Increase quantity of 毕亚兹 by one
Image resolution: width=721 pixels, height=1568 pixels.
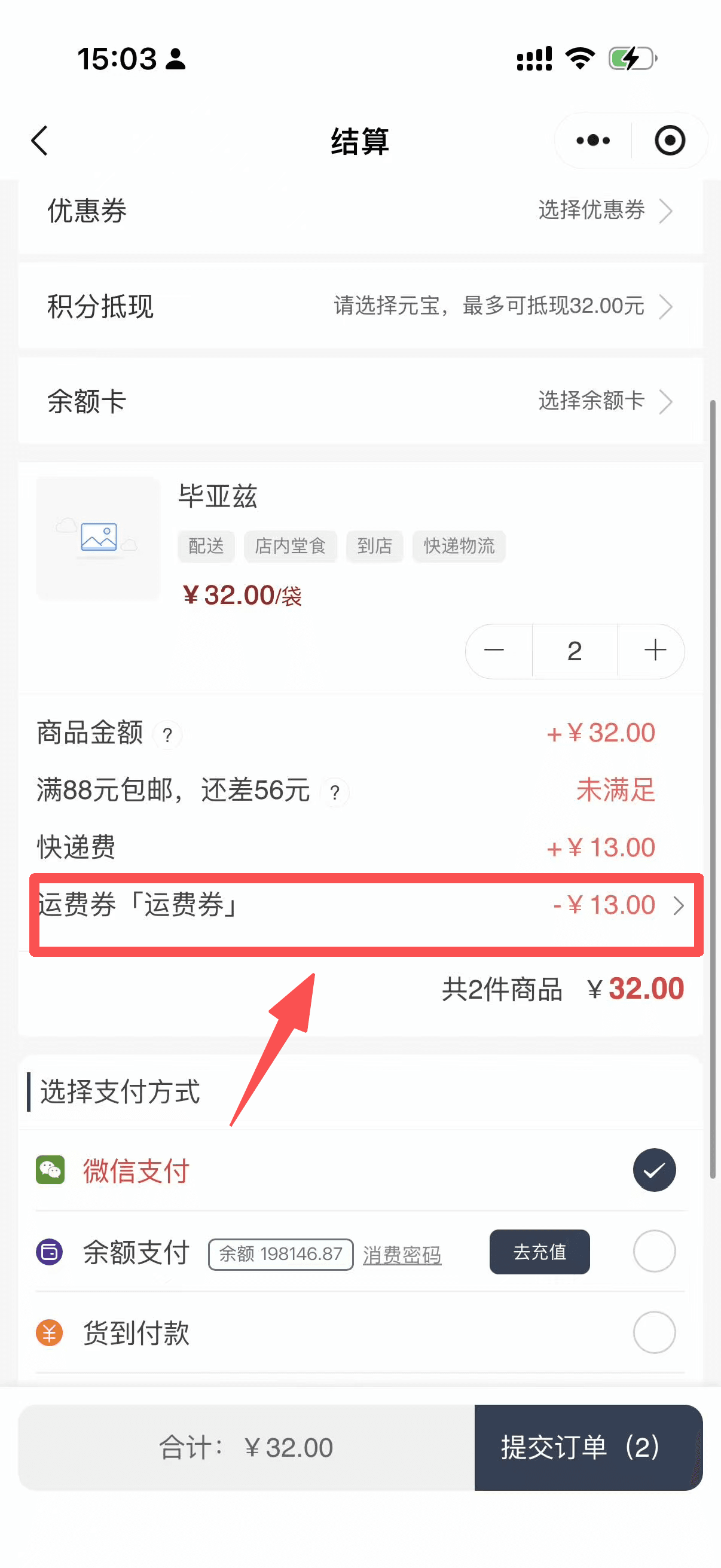click(x=655, y=651)
